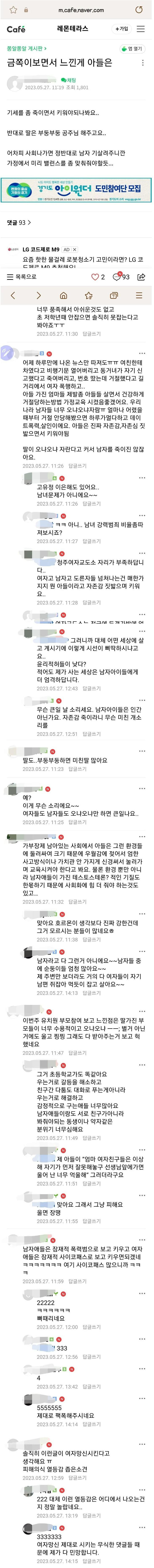Start a 채팅 with the post author

click(x=71, y=80)
